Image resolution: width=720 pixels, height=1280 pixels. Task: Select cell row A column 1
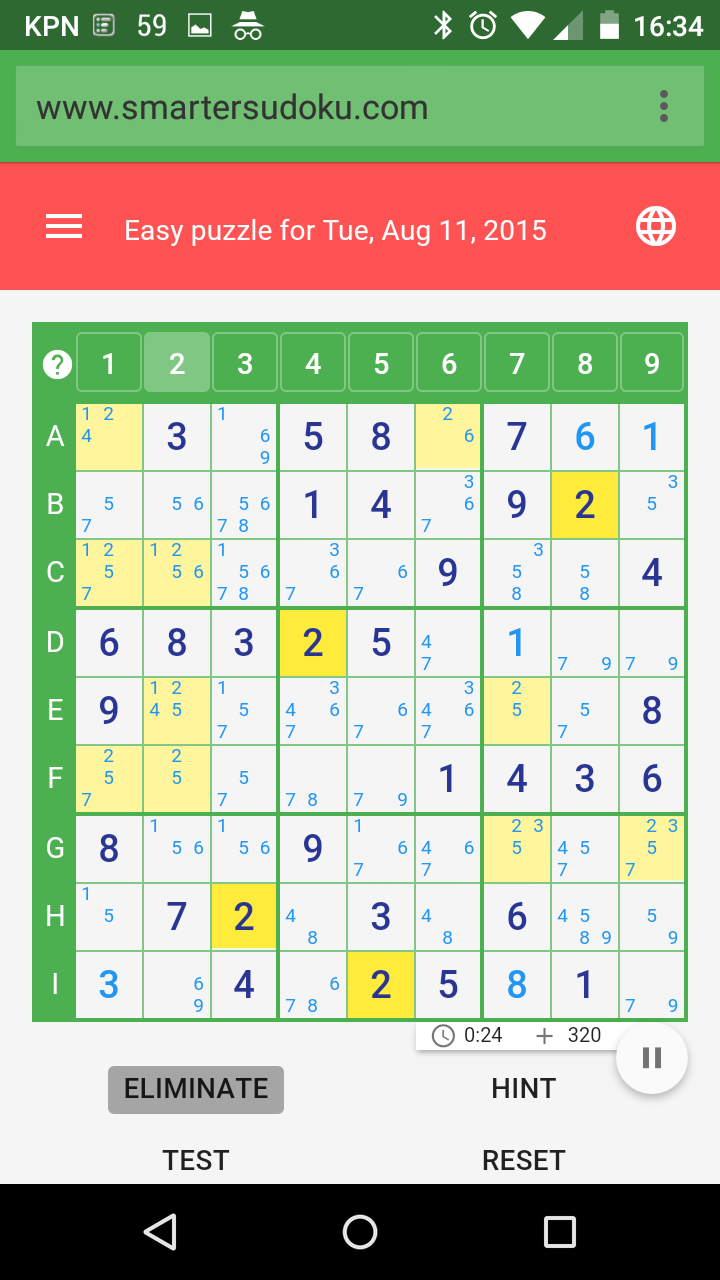109,436
